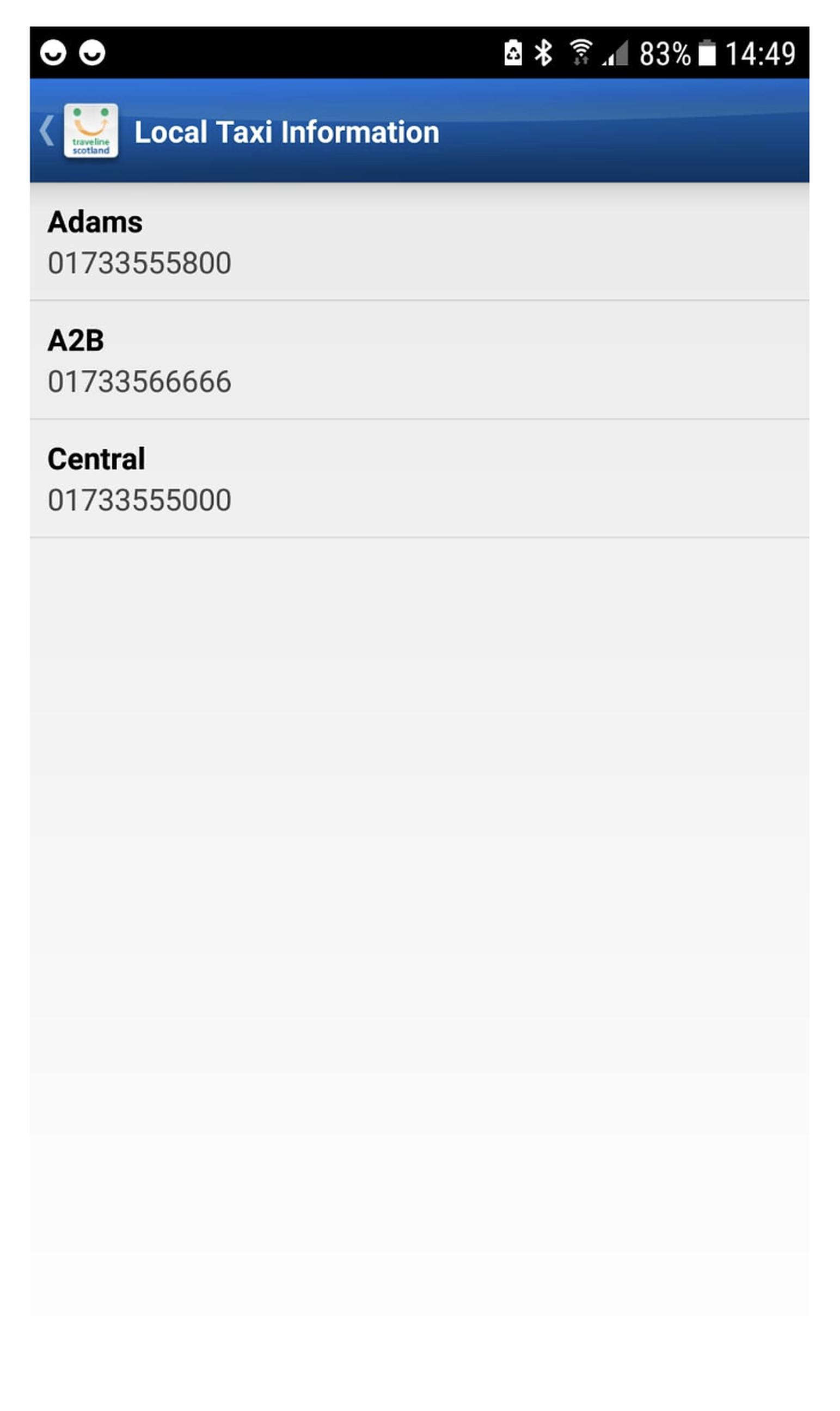Open the Central taxi number row
Viewport: 840px width, 1411px height.
click(419, 479)
